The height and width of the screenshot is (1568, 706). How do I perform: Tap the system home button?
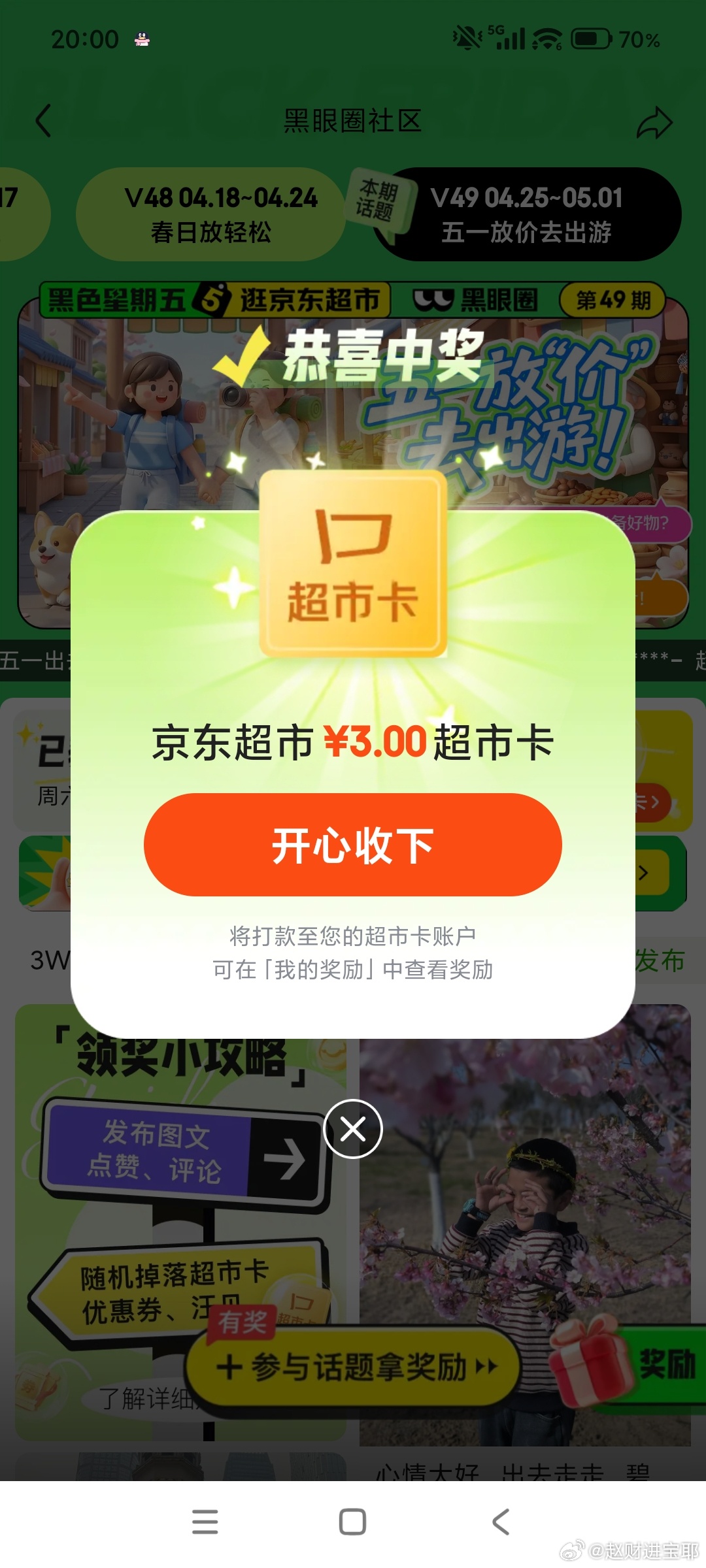point(352,1522)
